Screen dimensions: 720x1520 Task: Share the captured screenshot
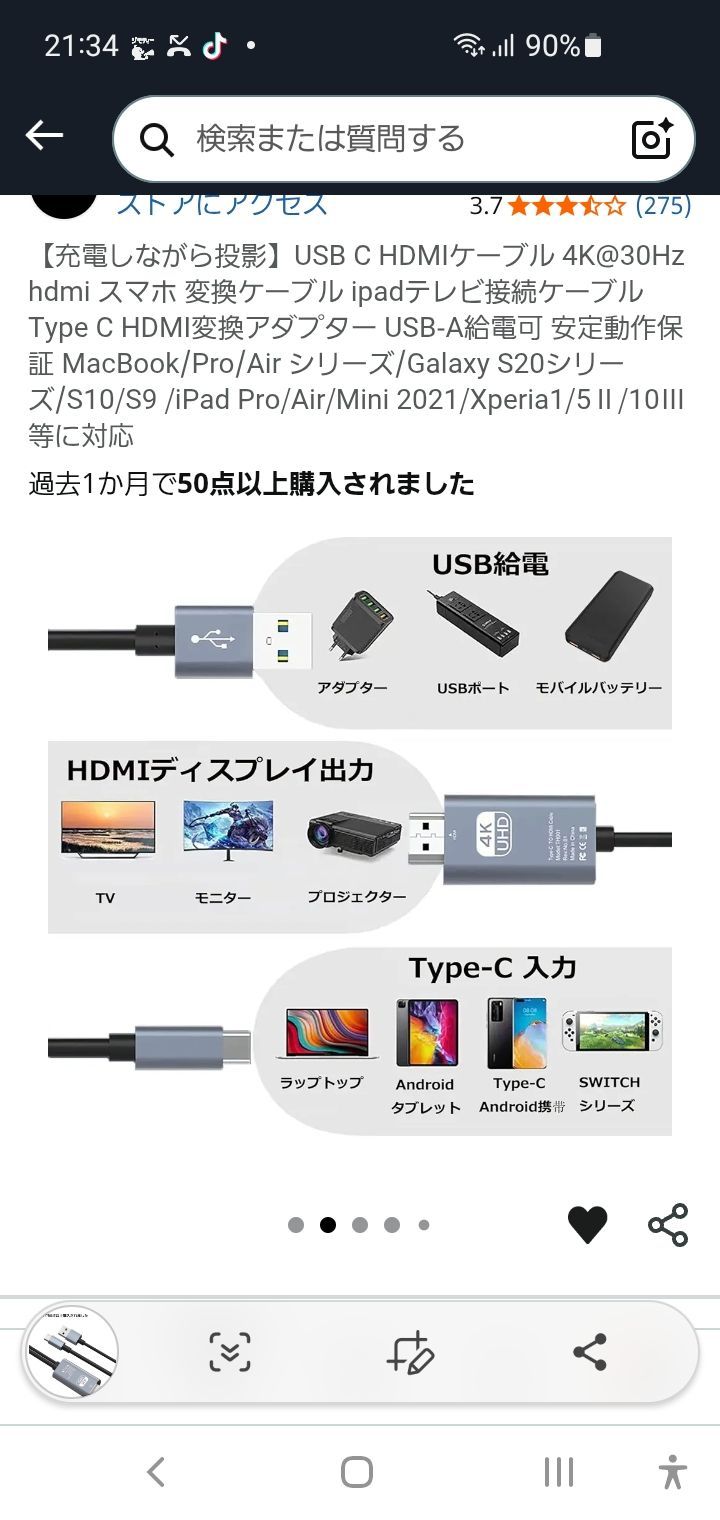pyautogui.click(x=590, y=1353)
